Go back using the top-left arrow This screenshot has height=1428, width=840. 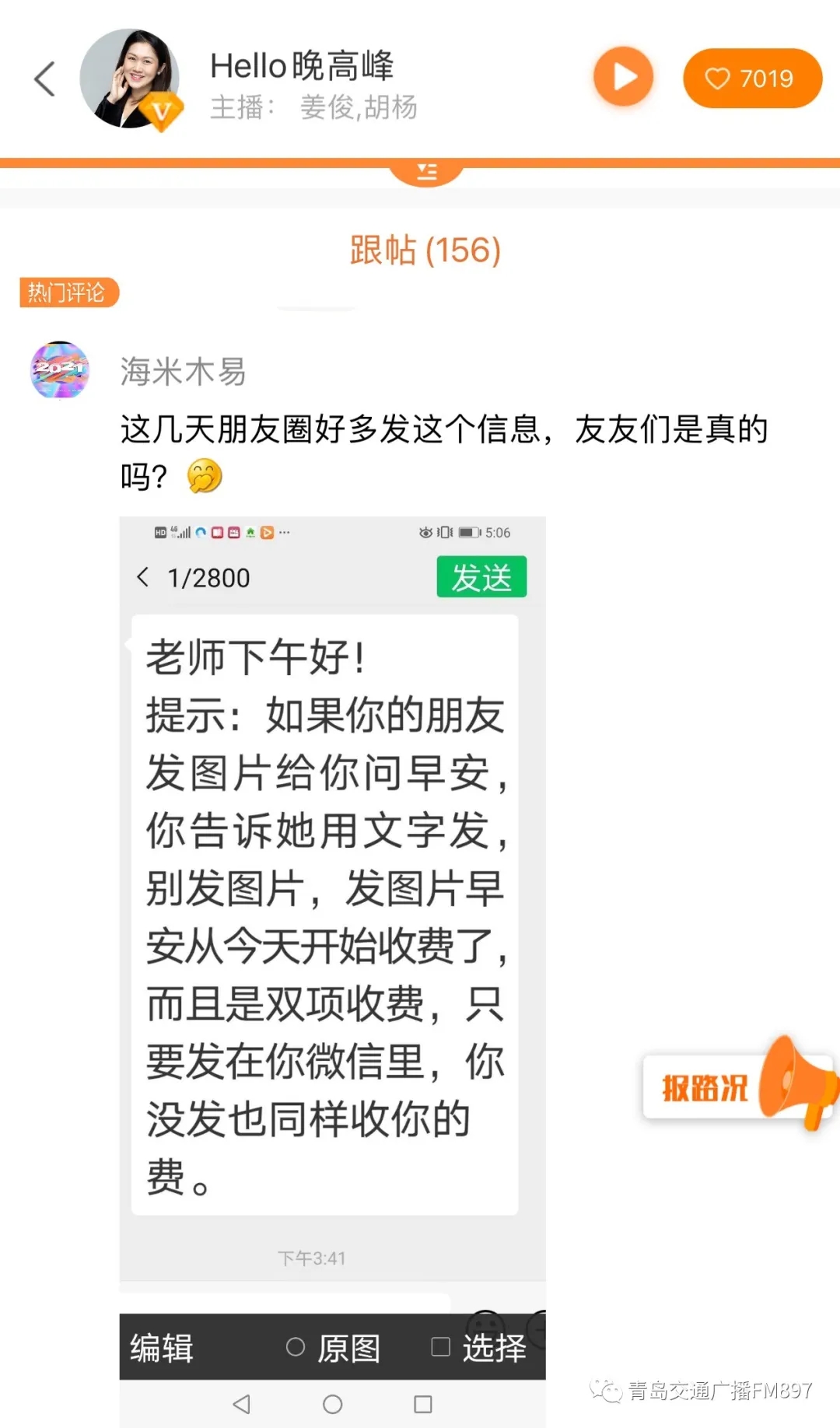point(45,79)
